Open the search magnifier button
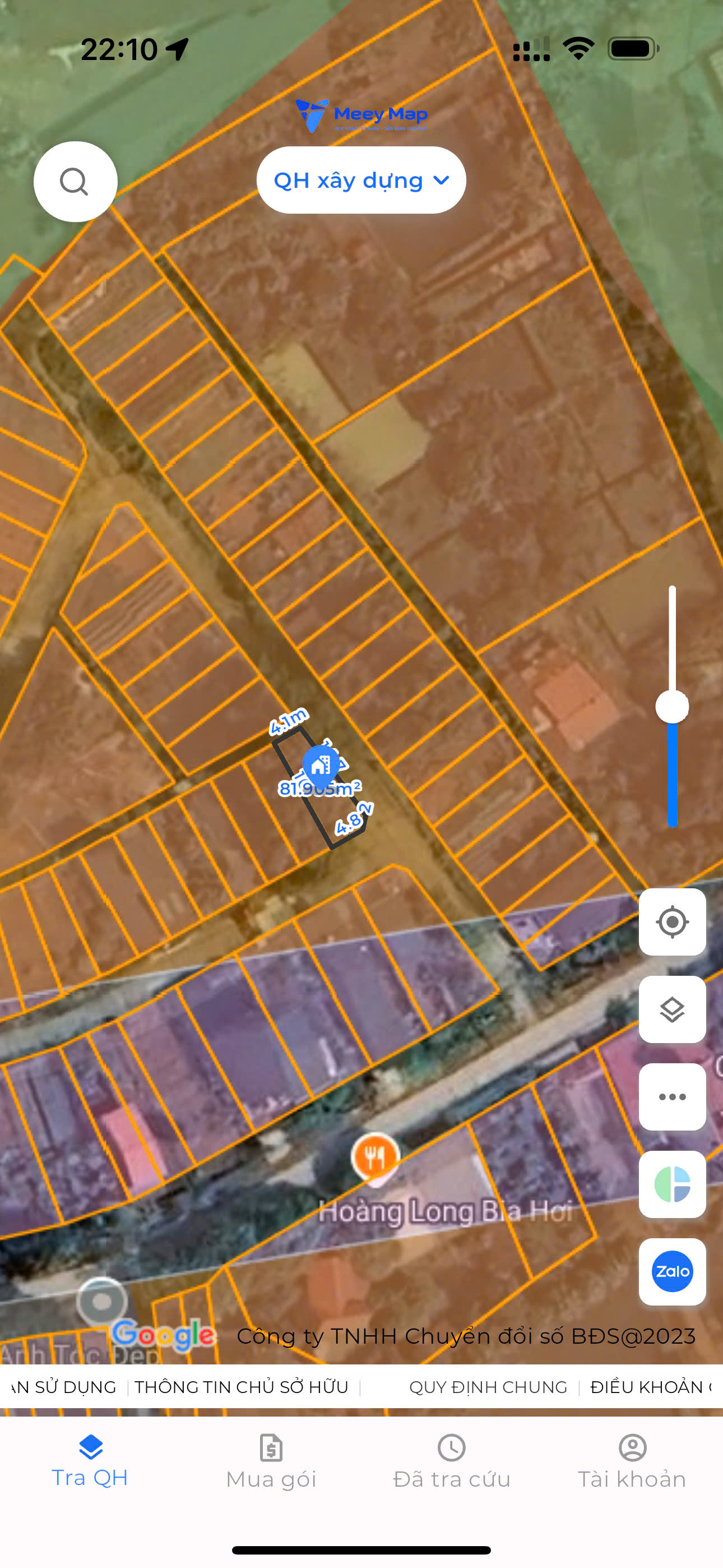Screen dimensions: 723x1568 (75, 181)
